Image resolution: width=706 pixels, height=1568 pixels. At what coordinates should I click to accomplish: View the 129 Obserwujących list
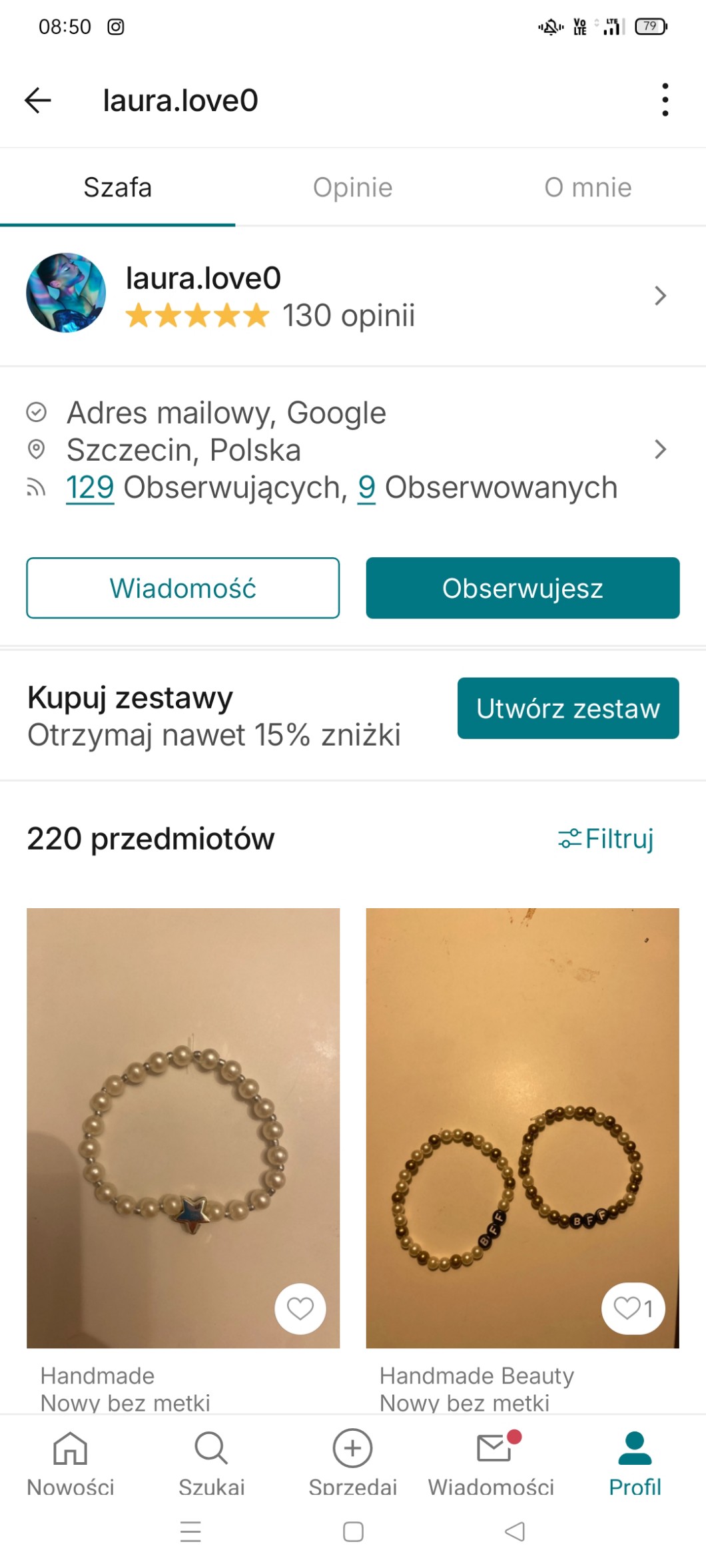point(90,487)
